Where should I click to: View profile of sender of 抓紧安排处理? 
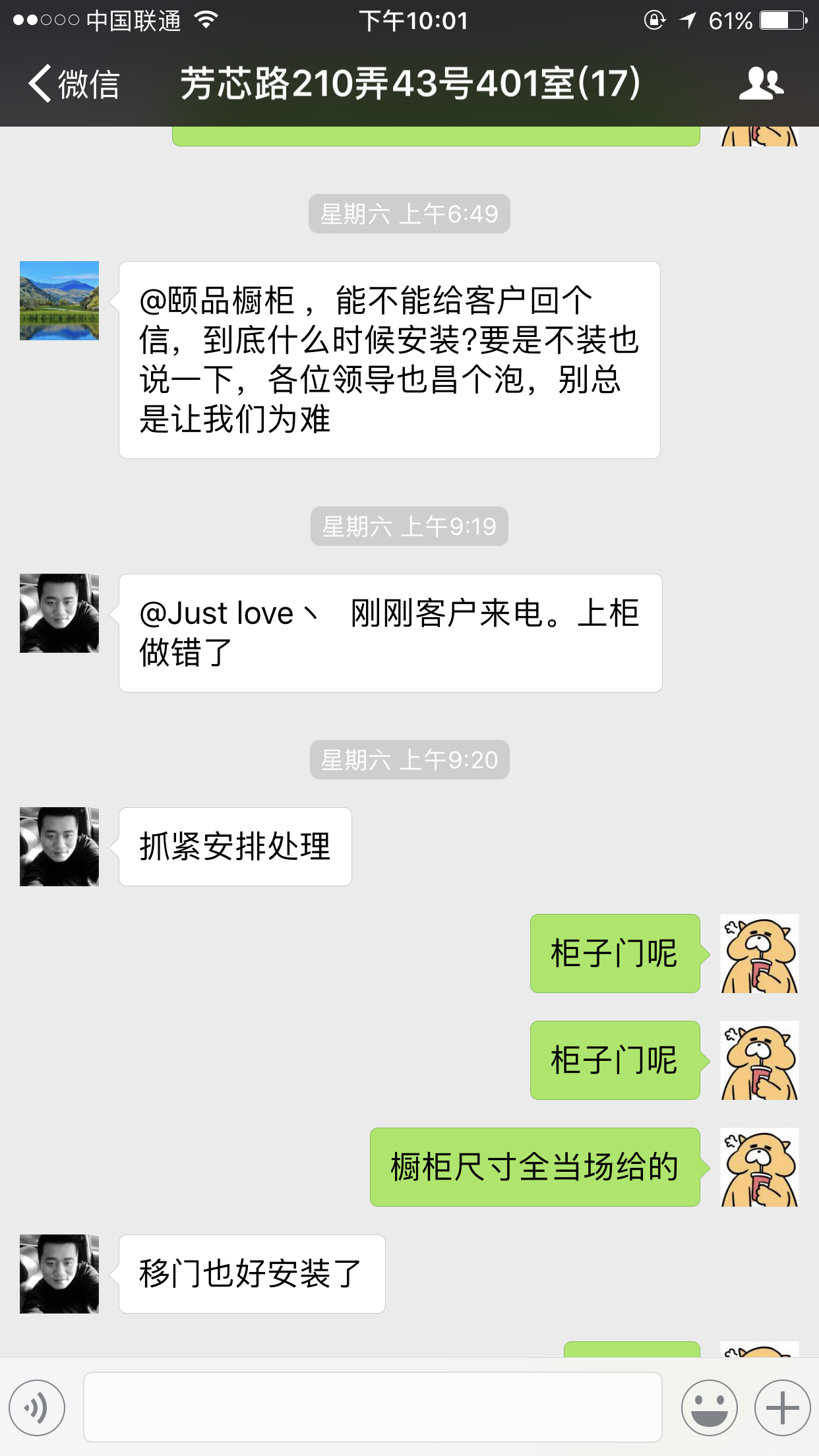(59, 847)
